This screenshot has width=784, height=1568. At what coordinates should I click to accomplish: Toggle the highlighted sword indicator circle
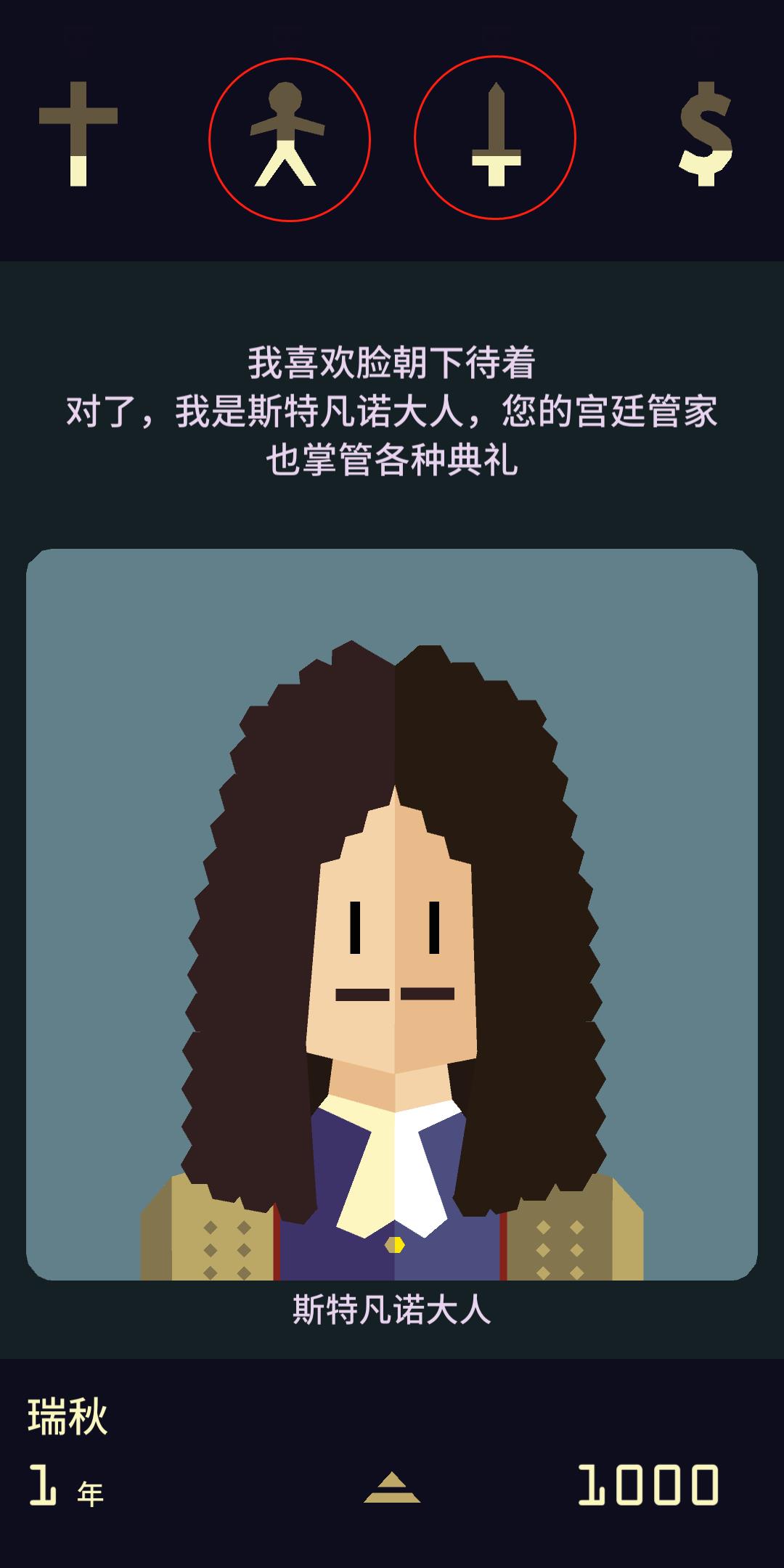coord(496,138)
